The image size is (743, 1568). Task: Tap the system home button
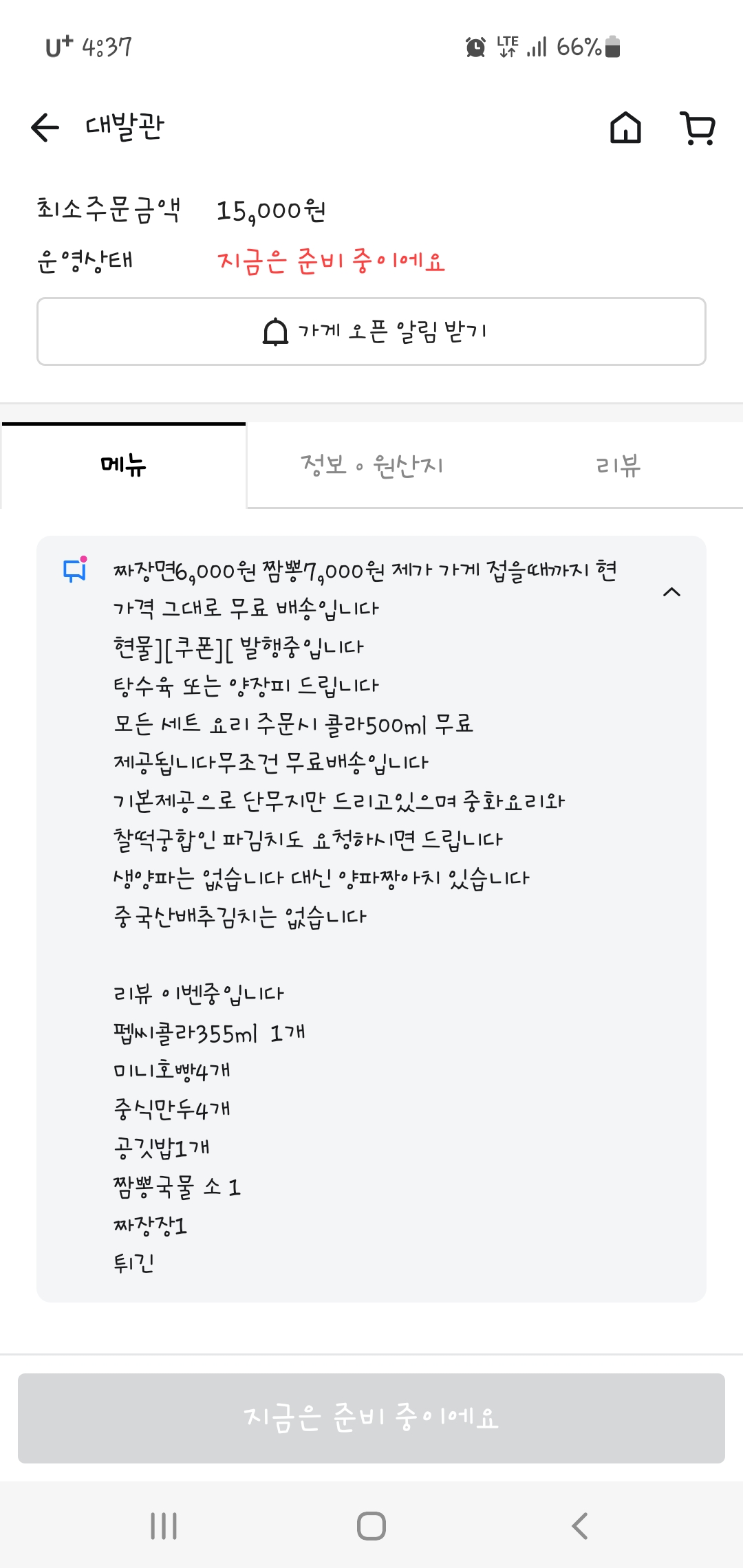pyautogui.click(x=371, y=1526)
